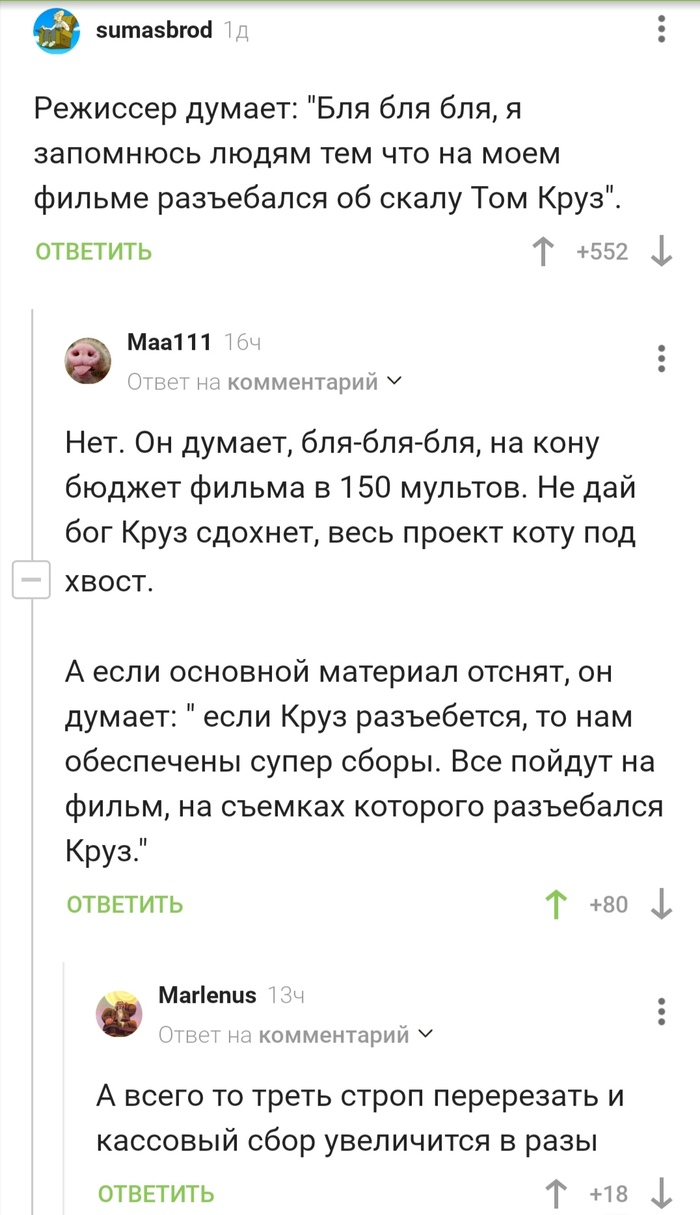Open the overflow menu on Maa111's comment
The image size is (700, 1215).
[661, 358]
